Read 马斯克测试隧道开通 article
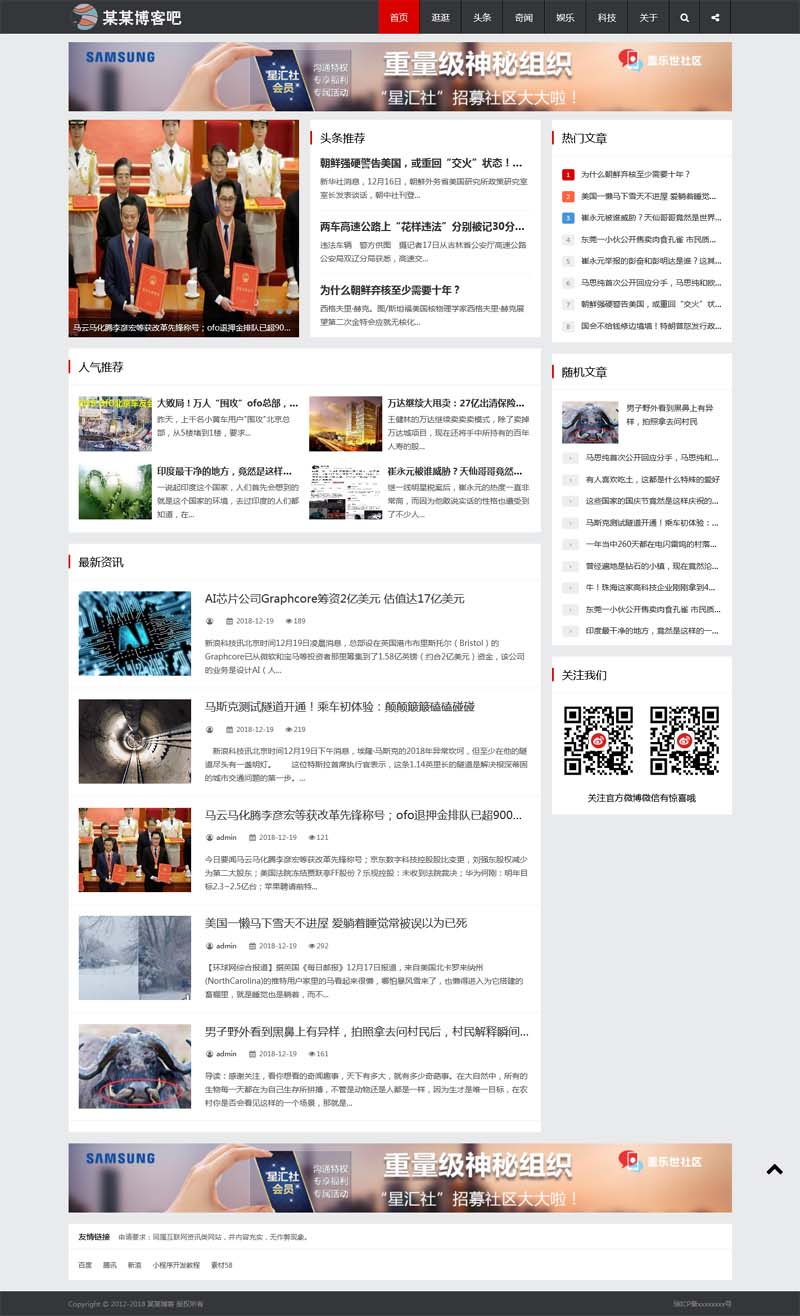Viewport: 800px width, 1316px height. tap(340, 706)
